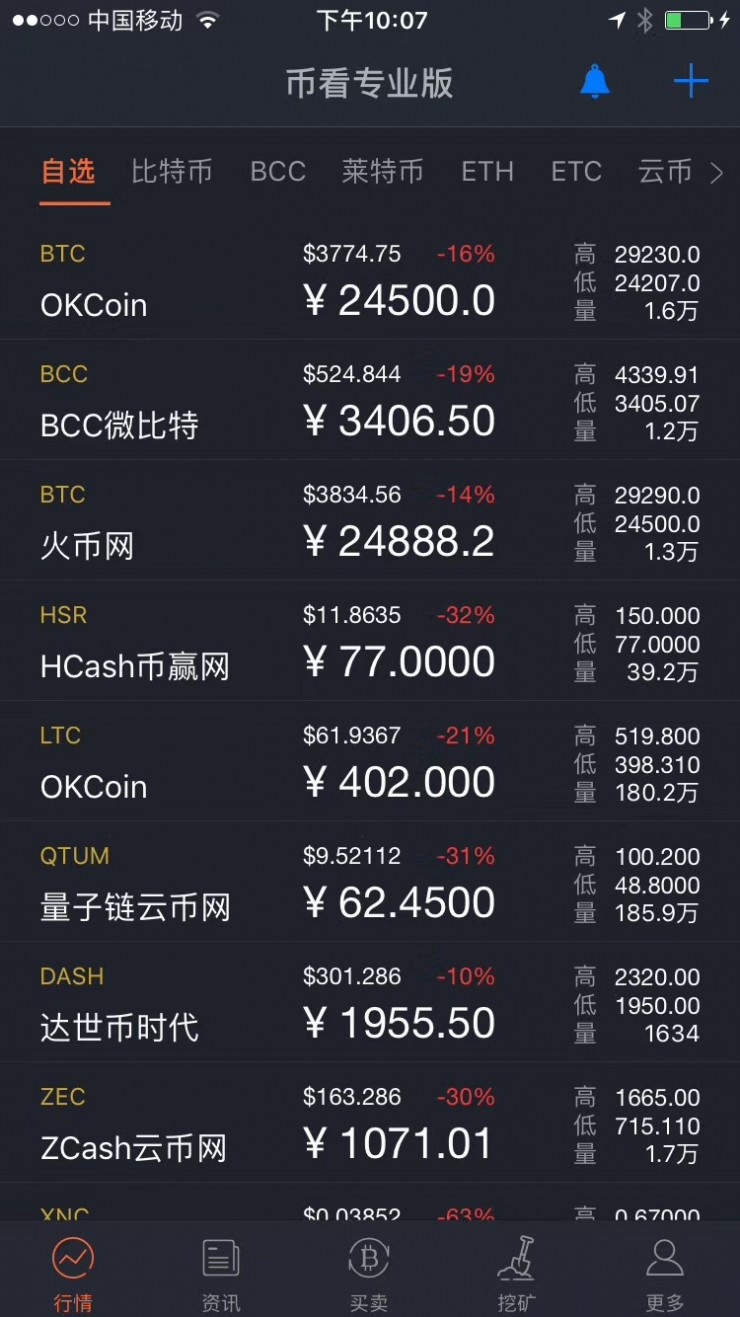Screen dimensions: 740x1317
Task: Open the BCC market tab
Action: click(277, 171)
